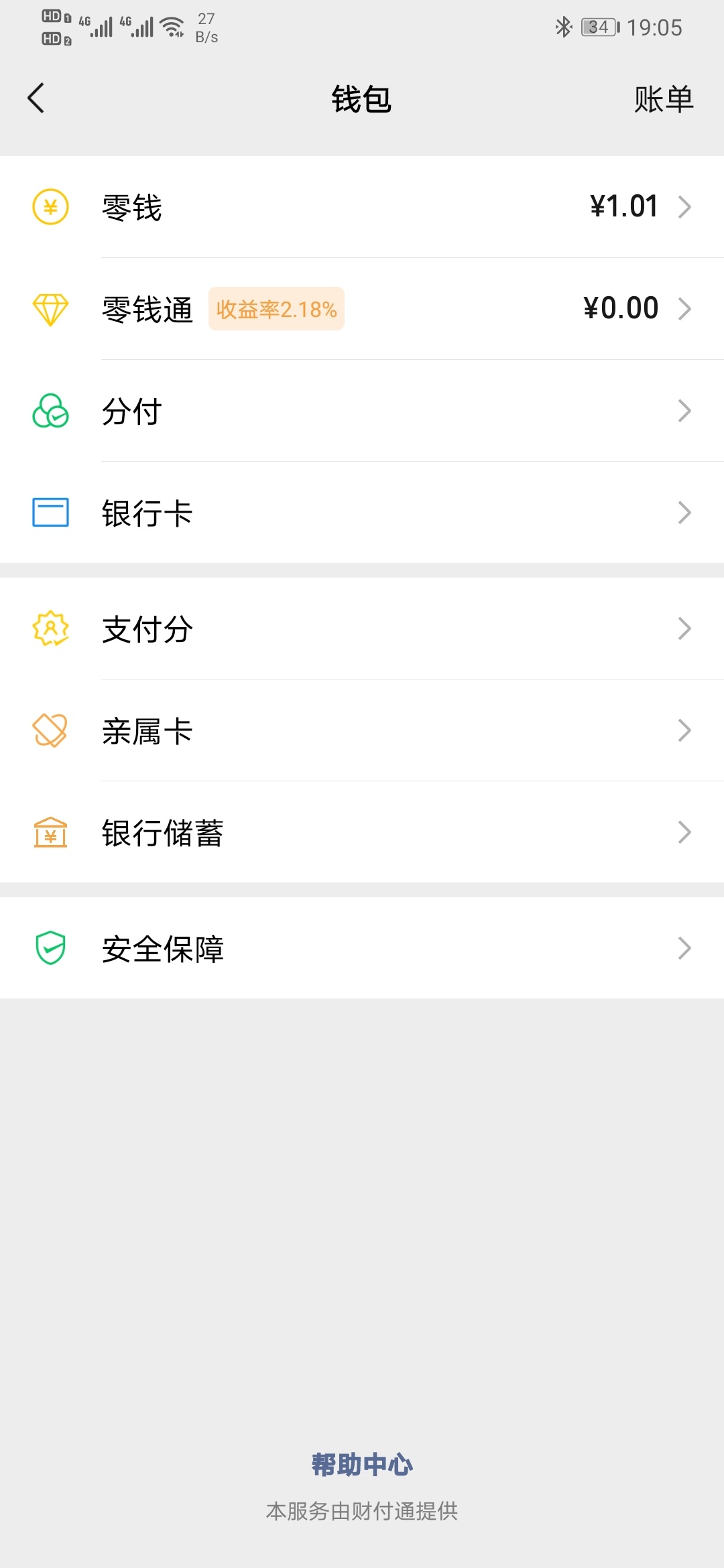
Task: Tap the 帮助中心 help center link
Action: click(362, 1465)
